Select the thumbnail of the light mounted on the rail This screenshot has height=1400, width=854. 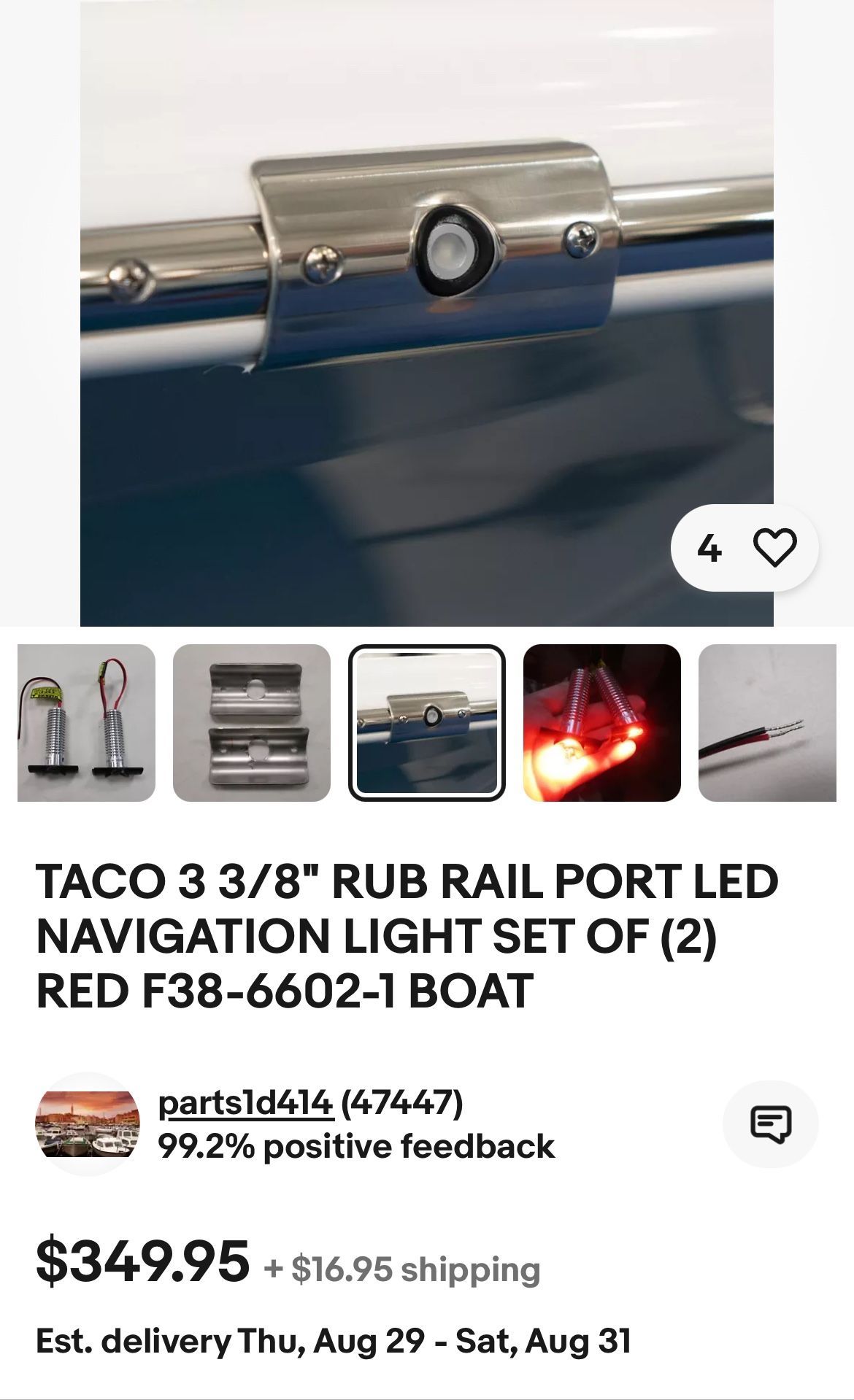[x=427, y=723]
